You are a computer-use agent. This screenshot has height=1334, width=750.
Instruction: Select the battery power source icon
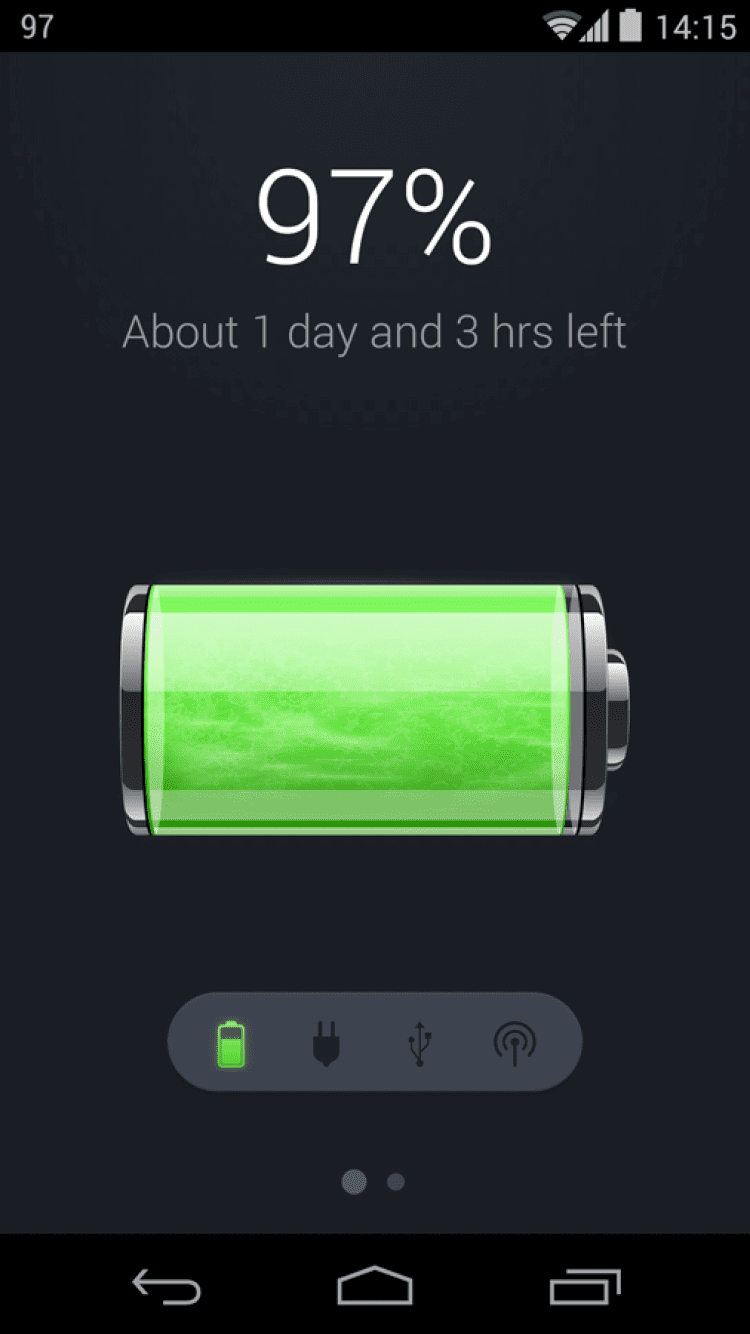(x=231, y=1044)
